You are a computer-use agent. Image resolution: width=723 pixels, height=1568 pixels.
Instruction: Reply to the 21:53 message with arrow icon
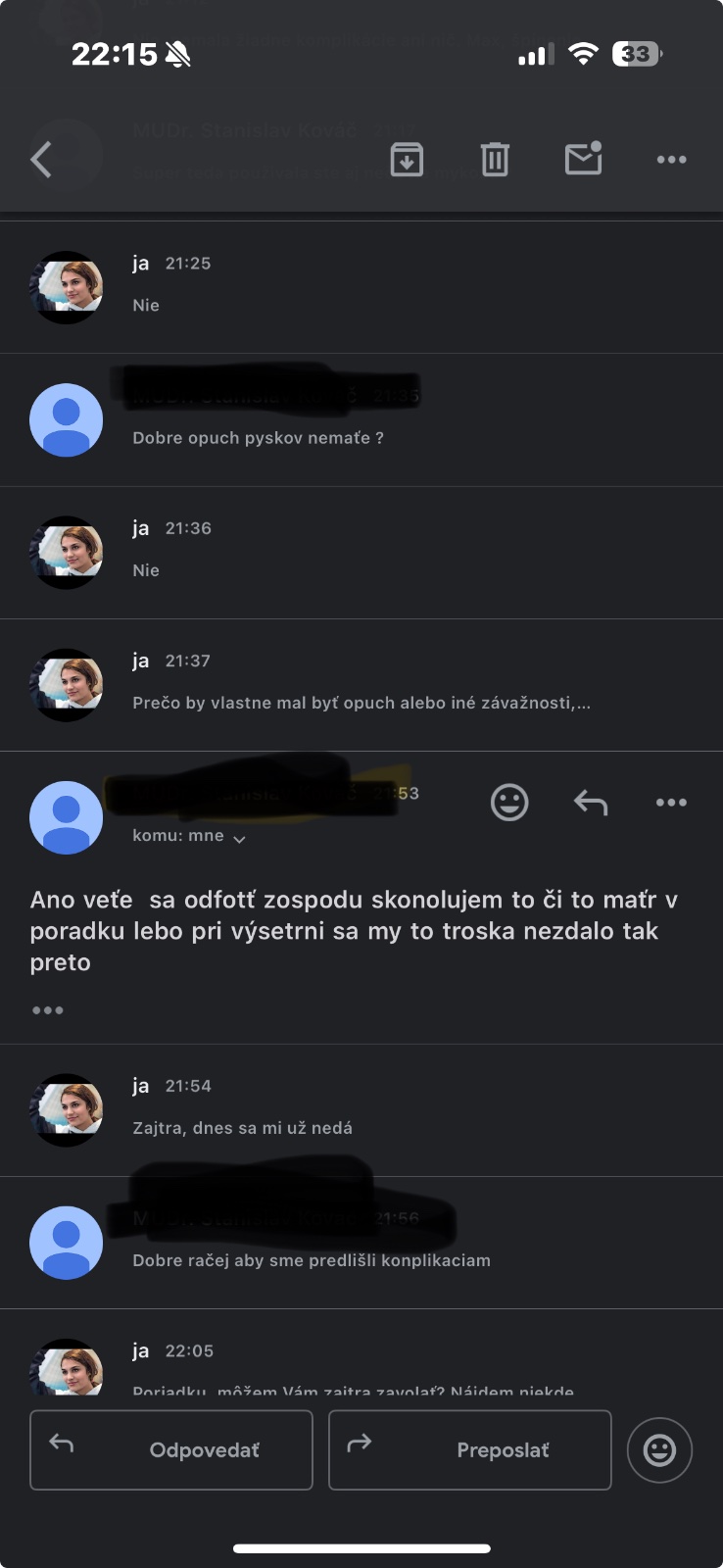591,803
